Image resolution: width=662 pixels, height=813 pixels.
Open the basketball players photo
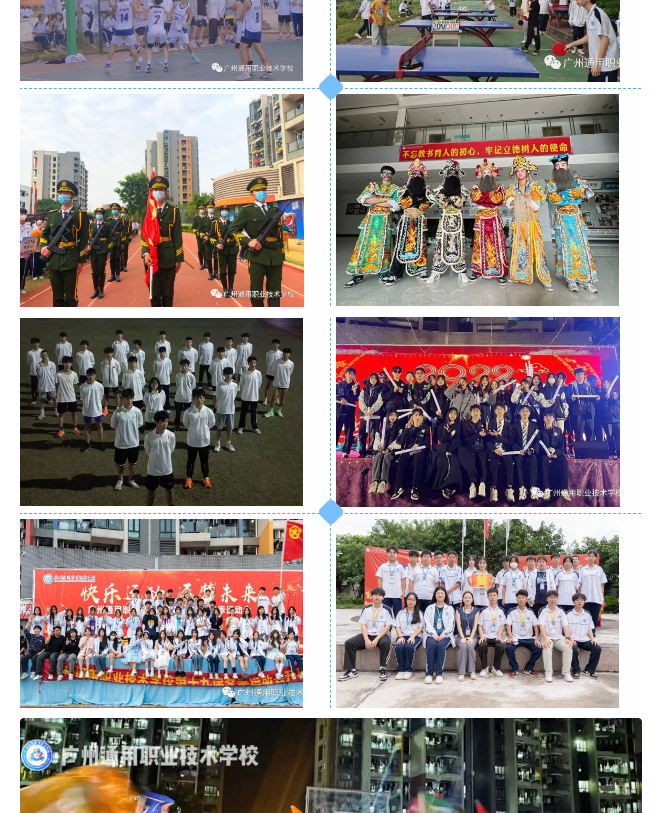click(x=161, y=40)
